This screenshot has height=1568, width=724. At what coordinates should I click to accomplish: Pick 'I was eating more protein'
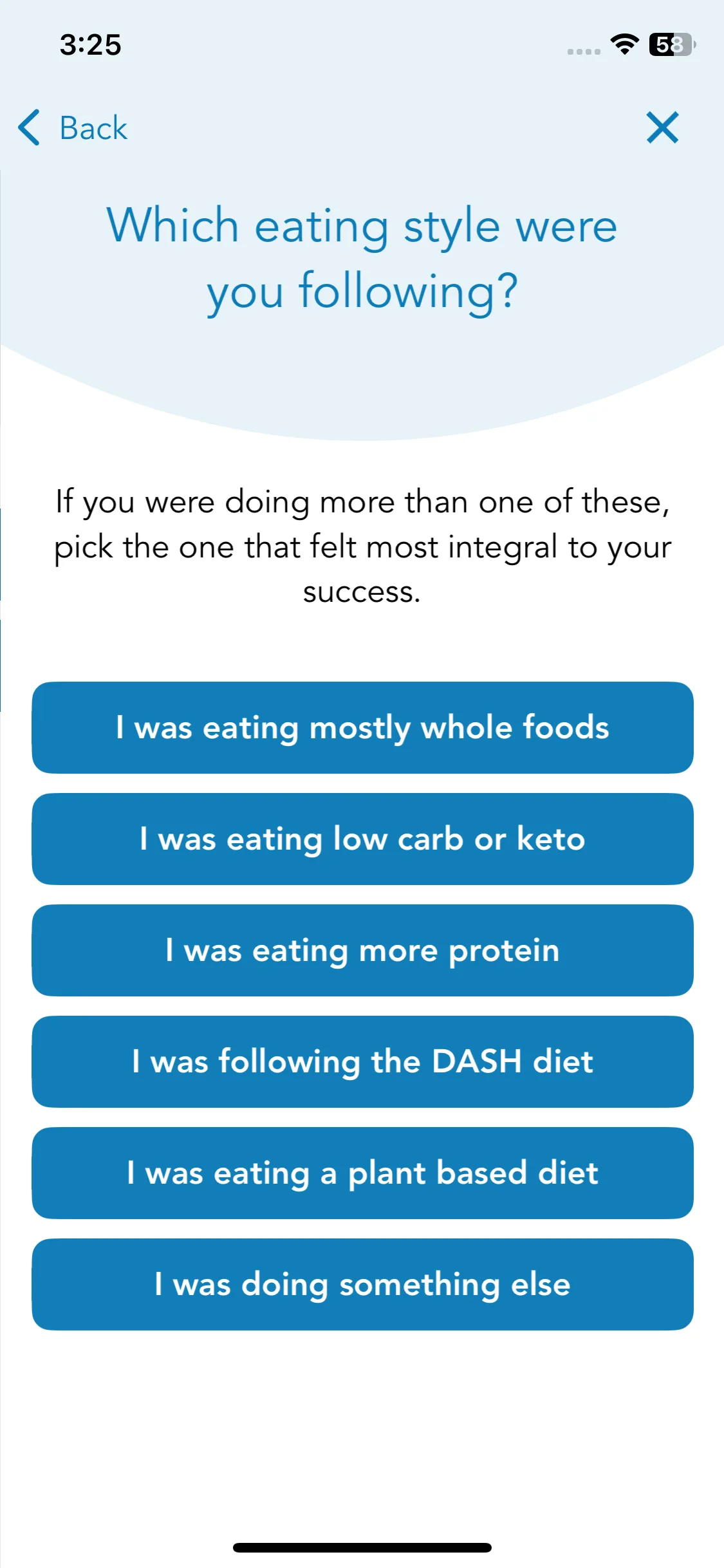pyautogui.click(x=362, y=950)
